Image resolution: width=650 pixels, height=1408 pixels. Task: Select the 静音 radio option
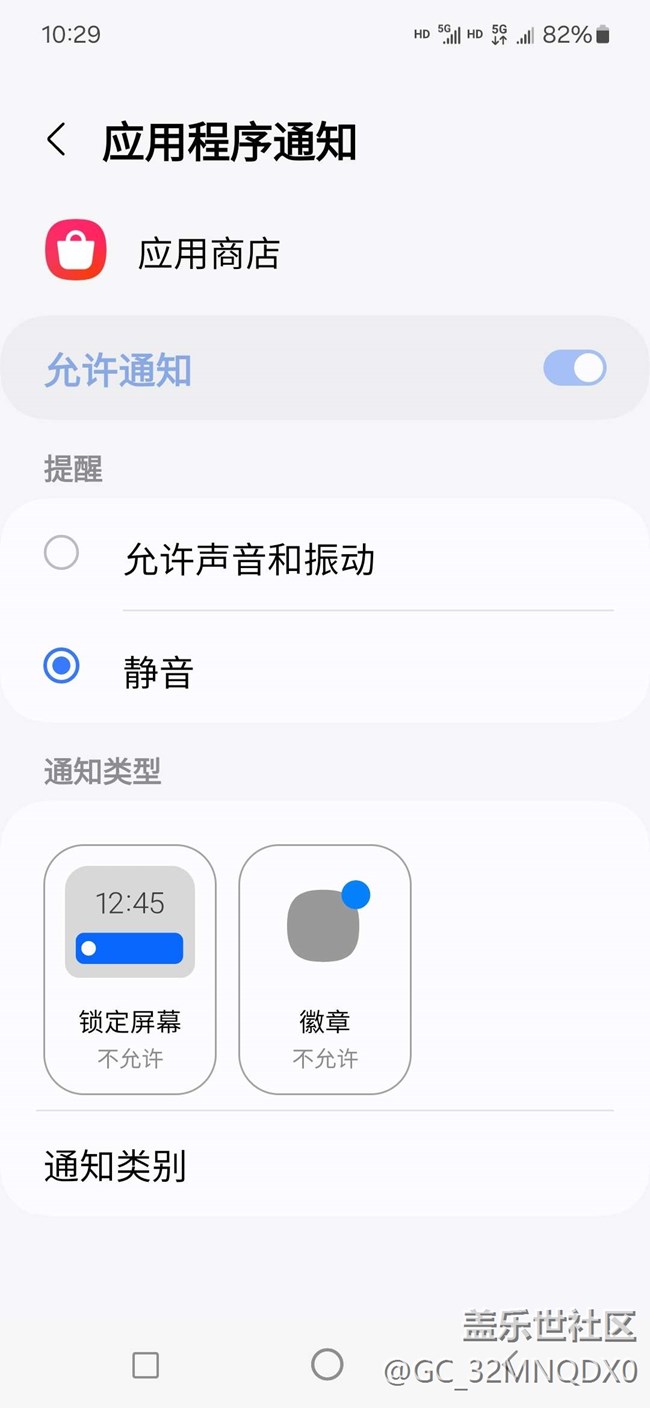click(62, 666)
